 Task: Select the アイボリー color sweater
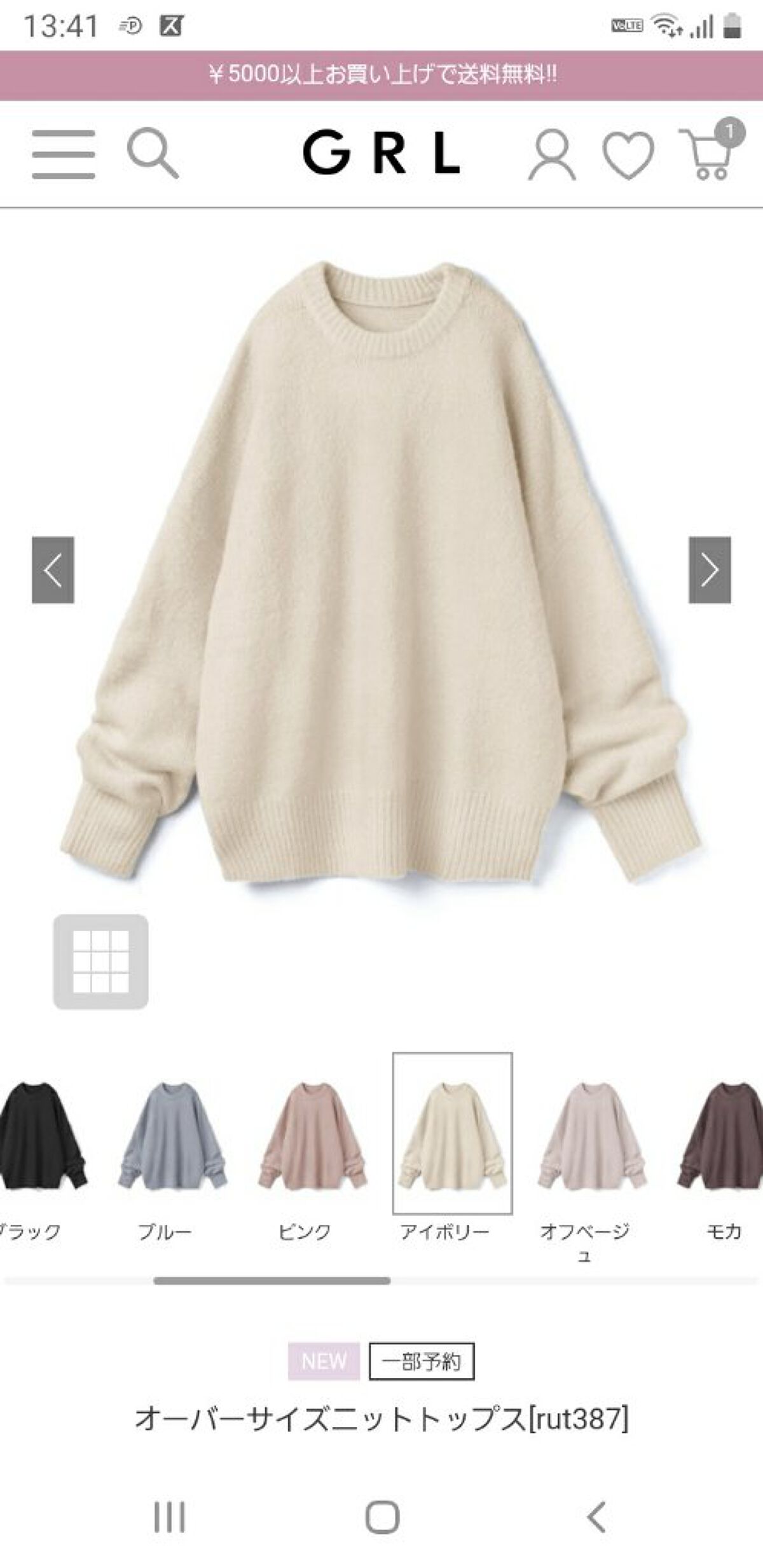(x=452, y=1135)
